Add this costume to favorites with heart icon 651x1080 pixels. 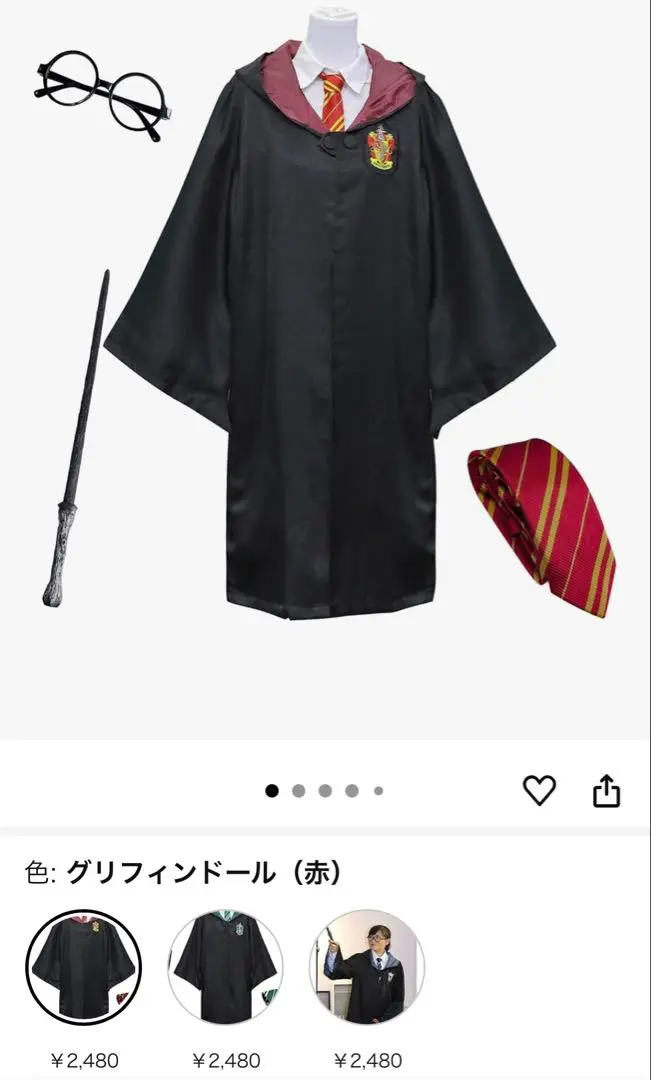pyautogui.click(x=539, y=790)
